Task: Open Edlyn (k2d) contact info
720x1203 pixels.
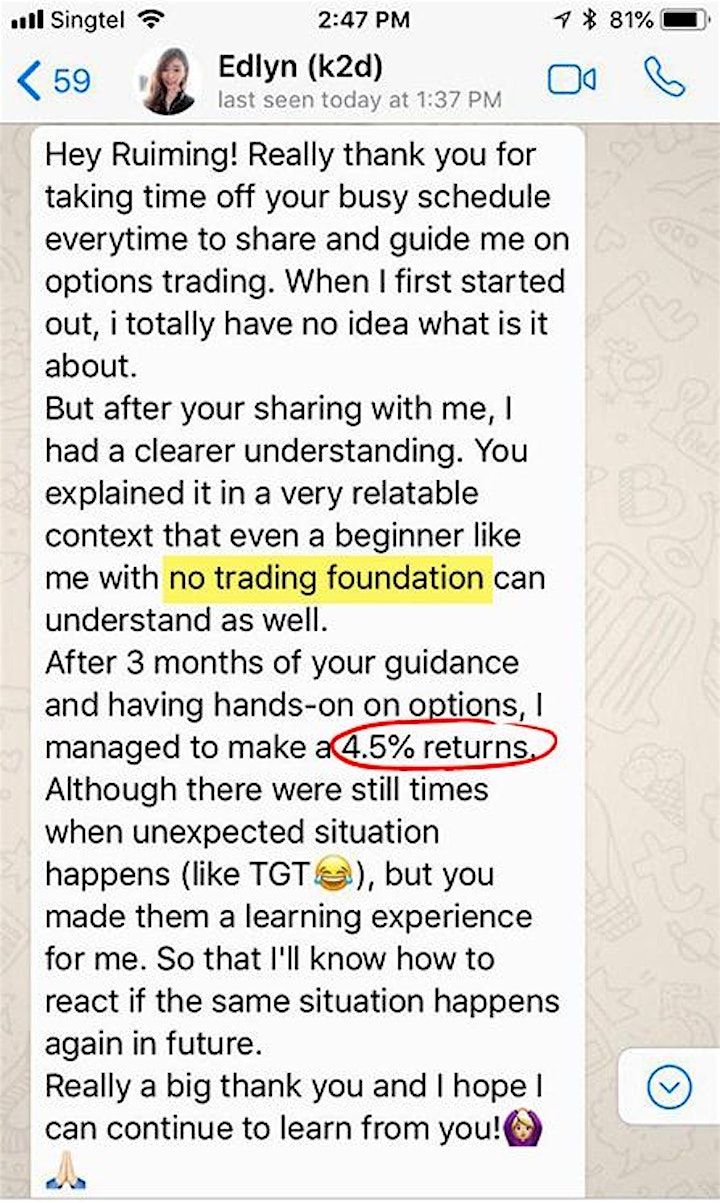Action: (x=360, y=79)
